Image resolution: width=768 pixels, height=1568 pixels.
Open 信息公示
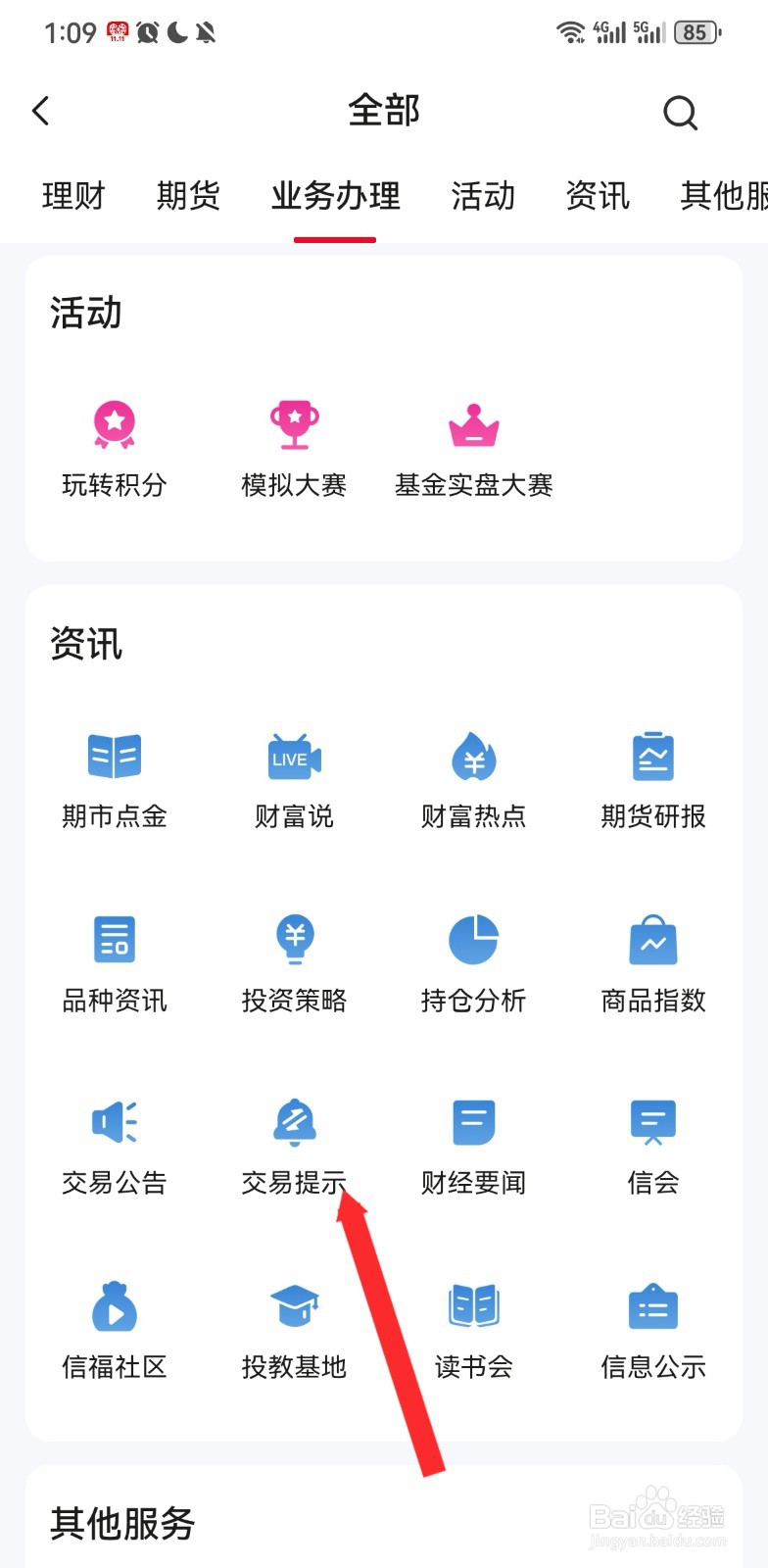[653, 1331]
